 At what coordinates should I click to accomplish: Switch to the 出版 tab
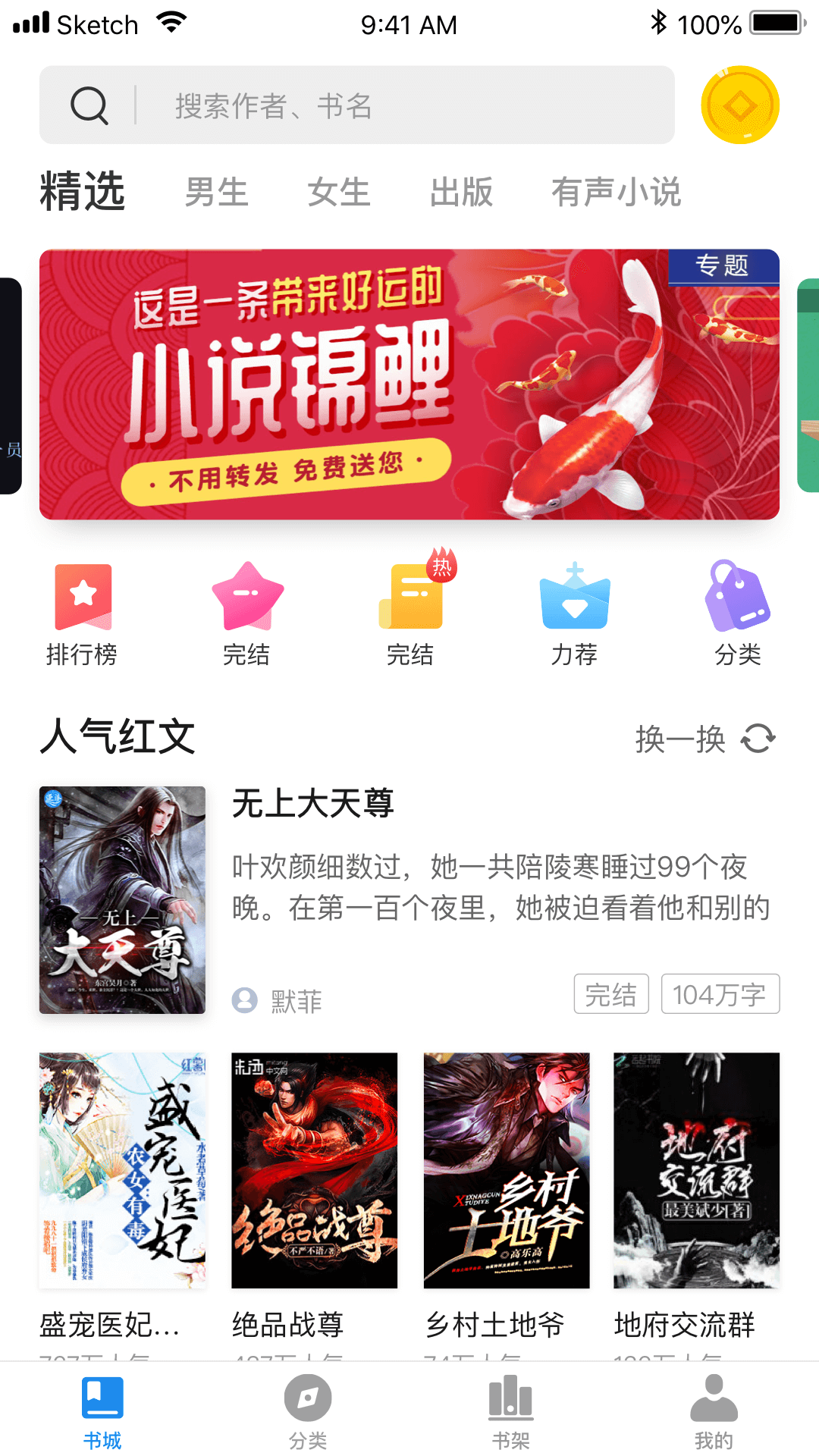pyautogui.click(x=461, y=192)
